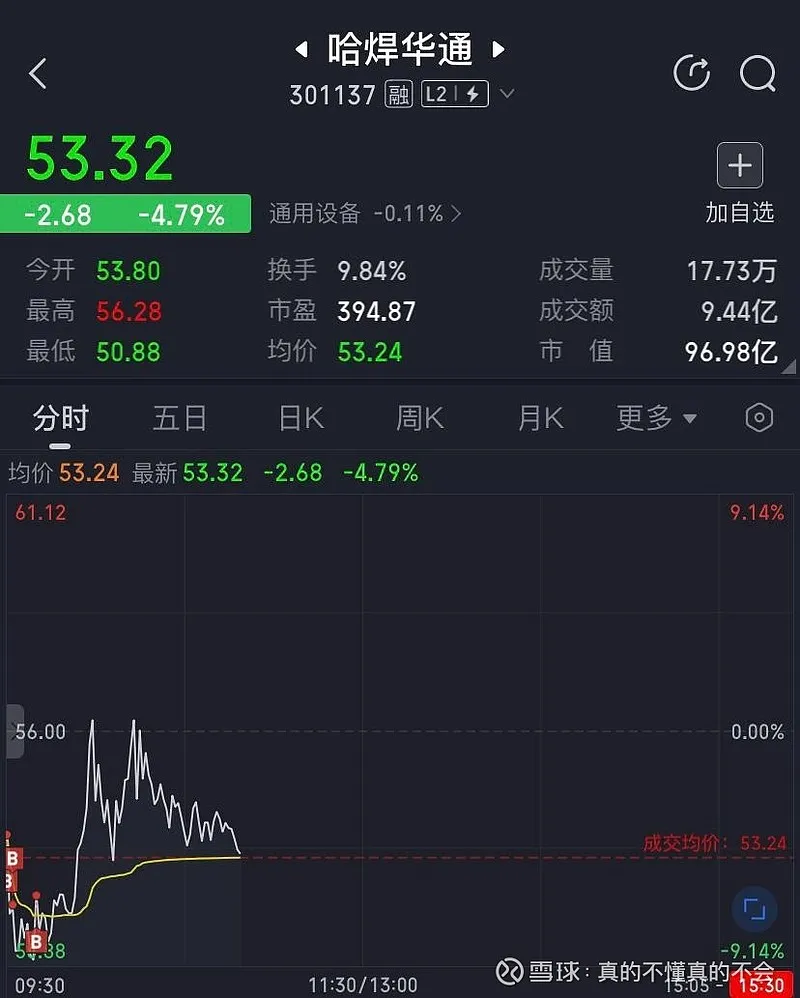Switch to the next stock arrow

(499, 48)
